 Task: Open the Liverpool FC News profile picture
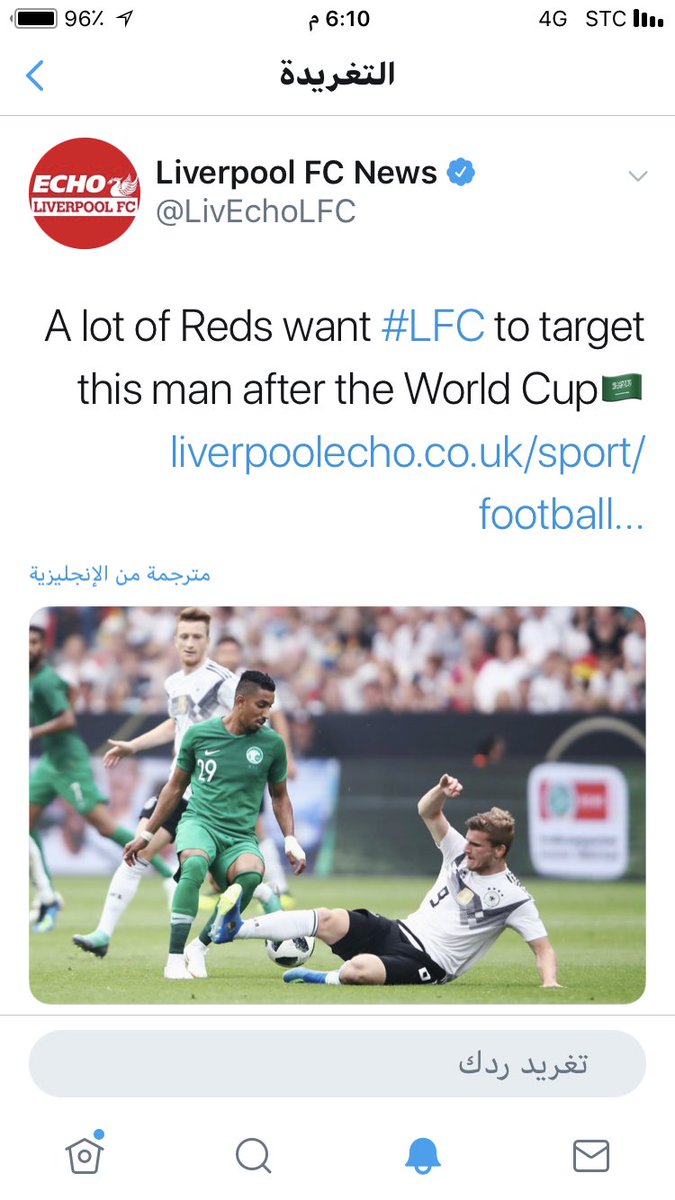point(85,193)
